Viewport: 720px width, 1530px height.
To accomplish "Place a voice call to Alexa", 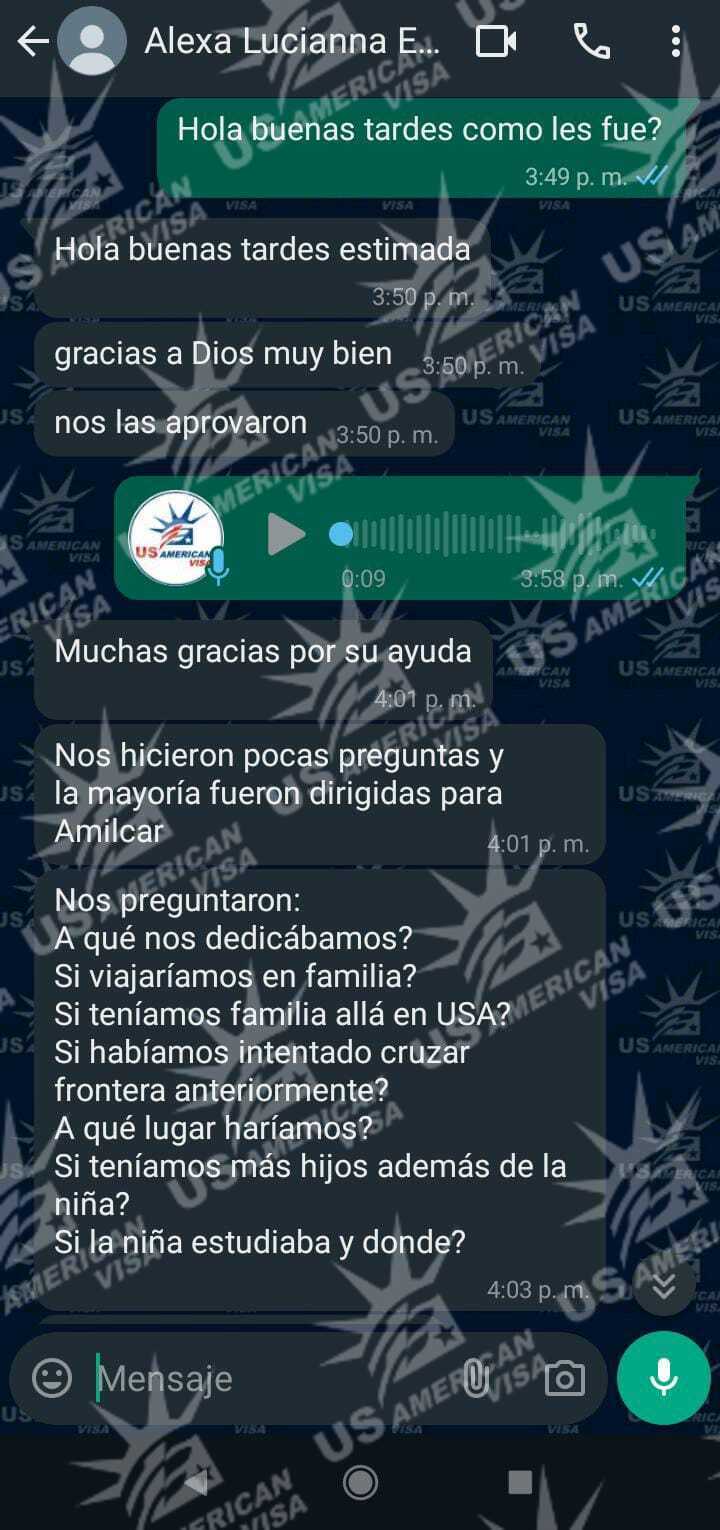I will pyautogui.click(x=591, y=42).
